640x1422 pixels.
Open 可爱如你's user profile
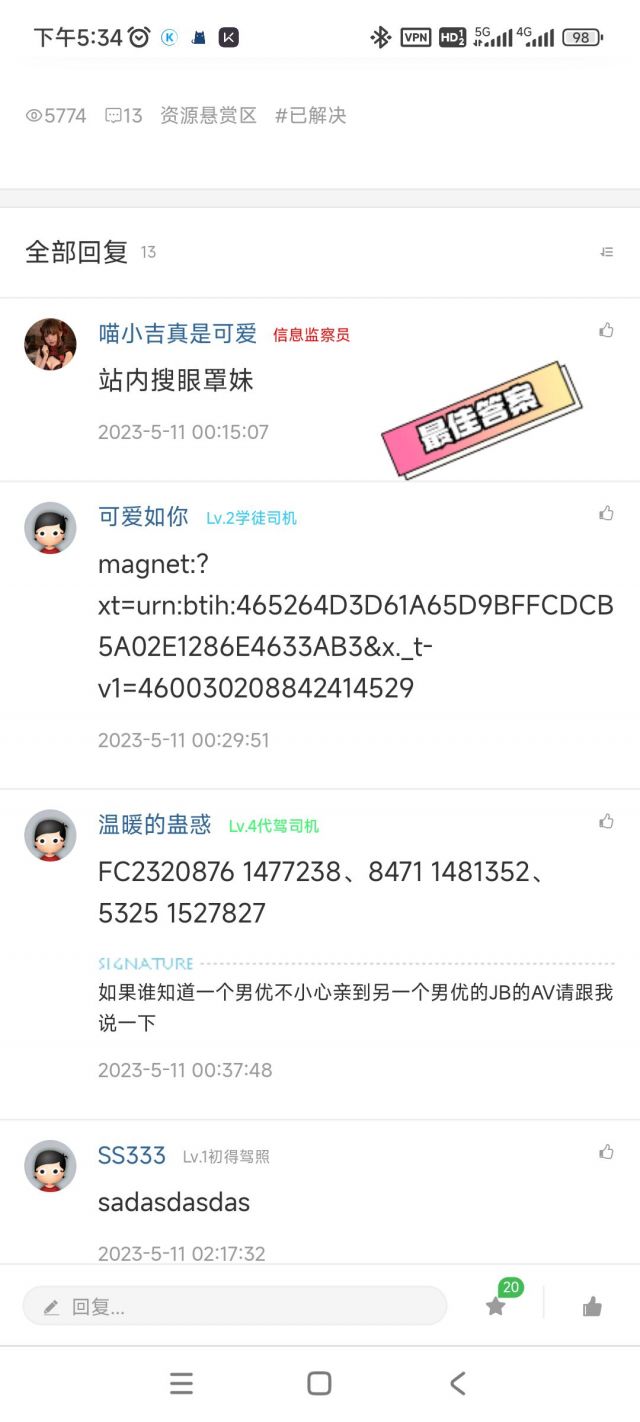click(143, 516)
